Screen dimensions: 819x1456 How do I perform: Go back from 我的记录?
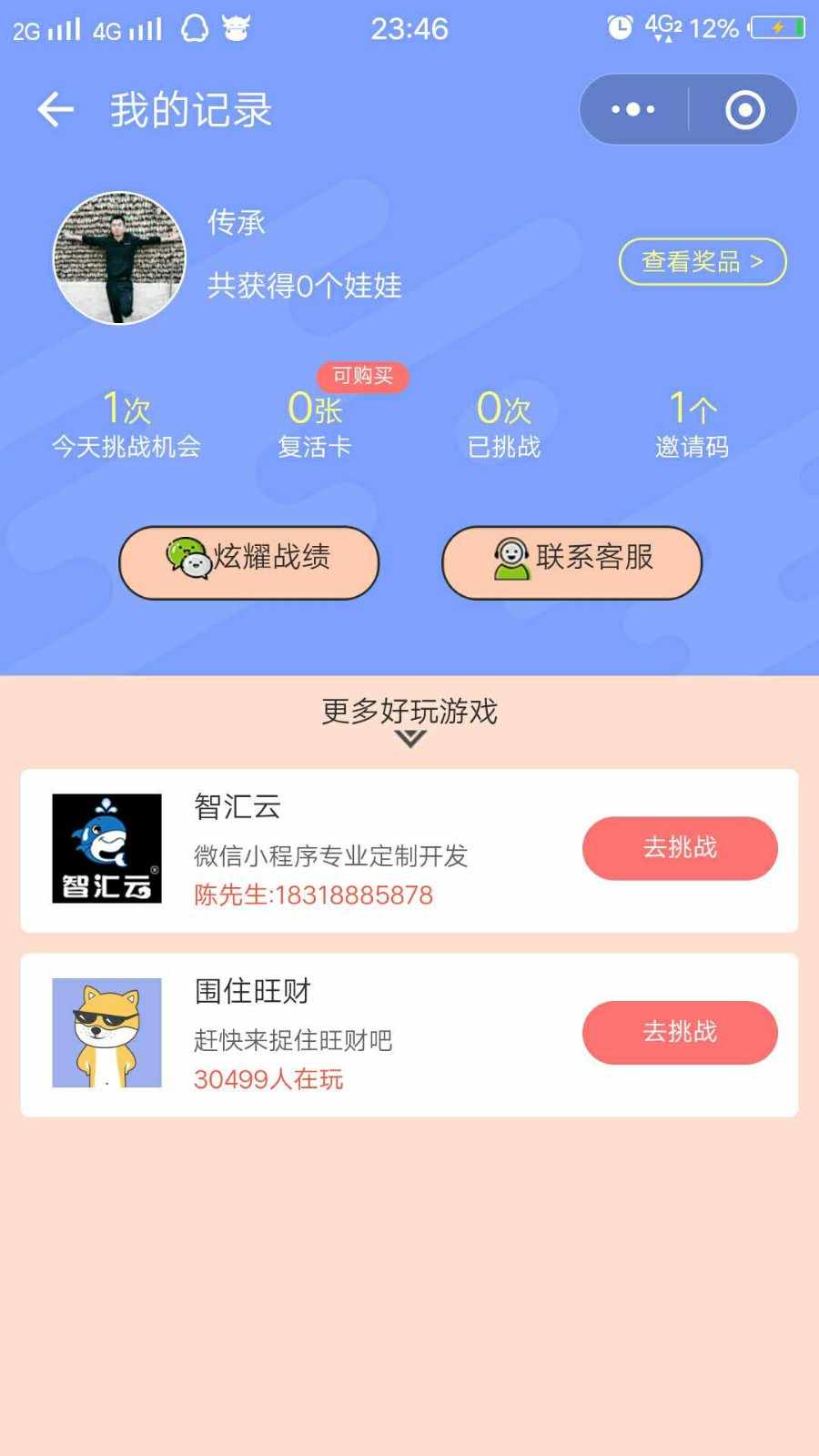[55, 110]
